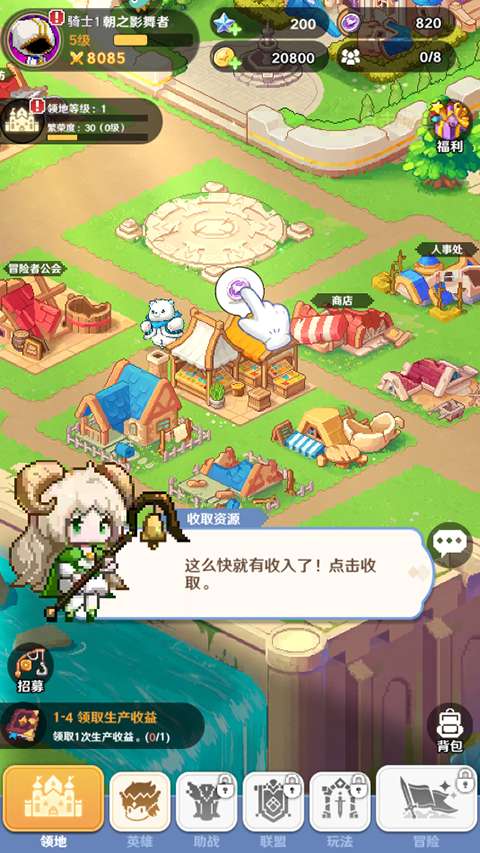
Task: Open the 领地等级 territory info panel
Action: 82,121
